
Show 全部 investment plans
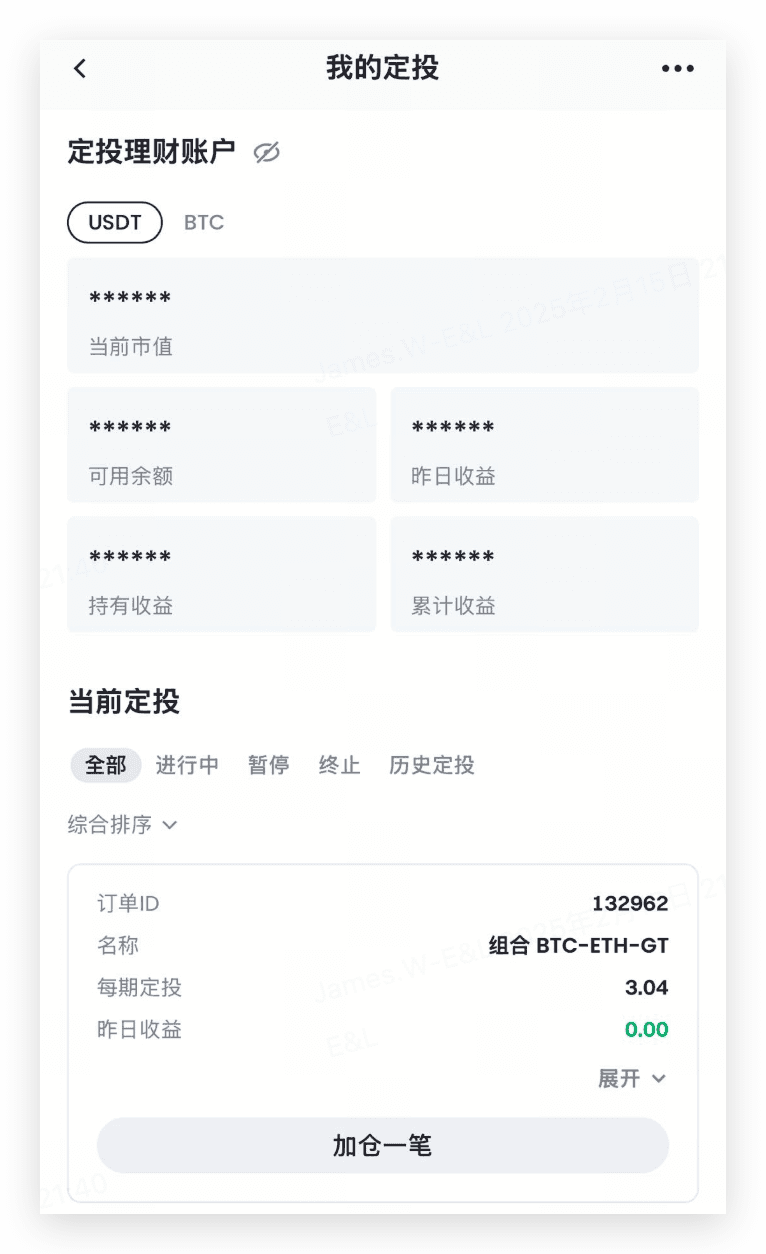105,765
